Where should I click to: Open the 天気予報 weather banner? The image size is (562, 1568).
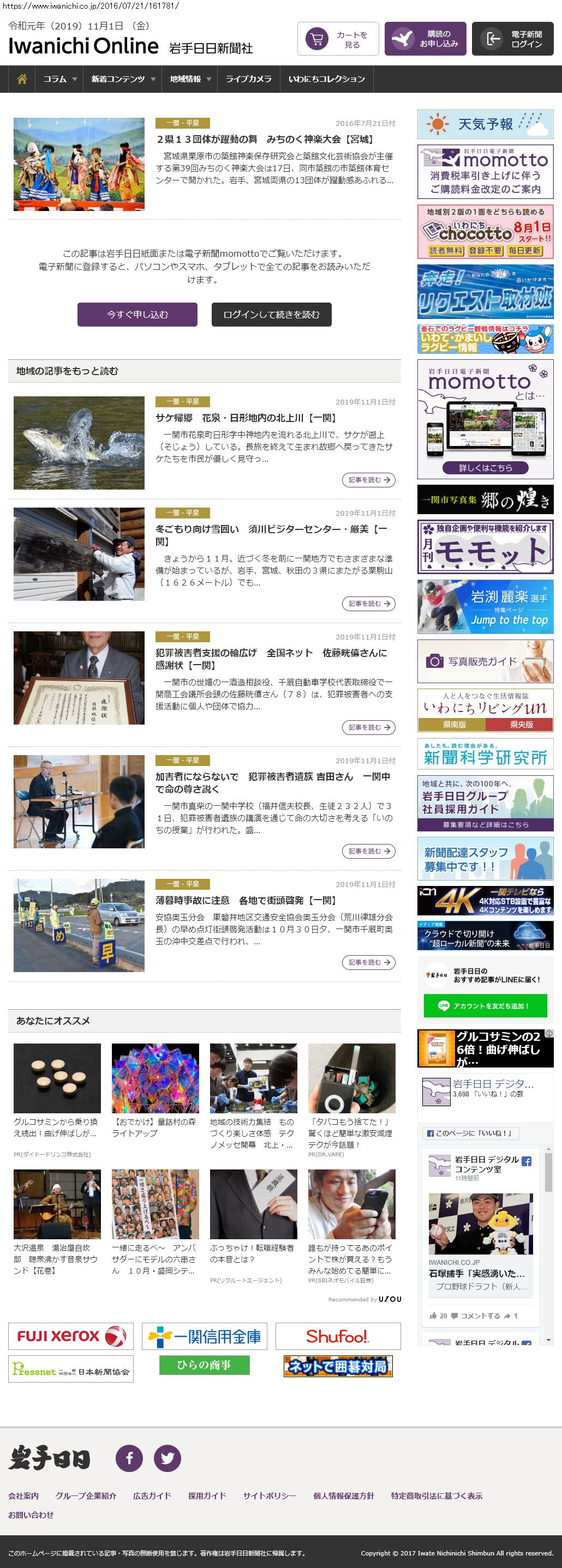click(485, 124)
